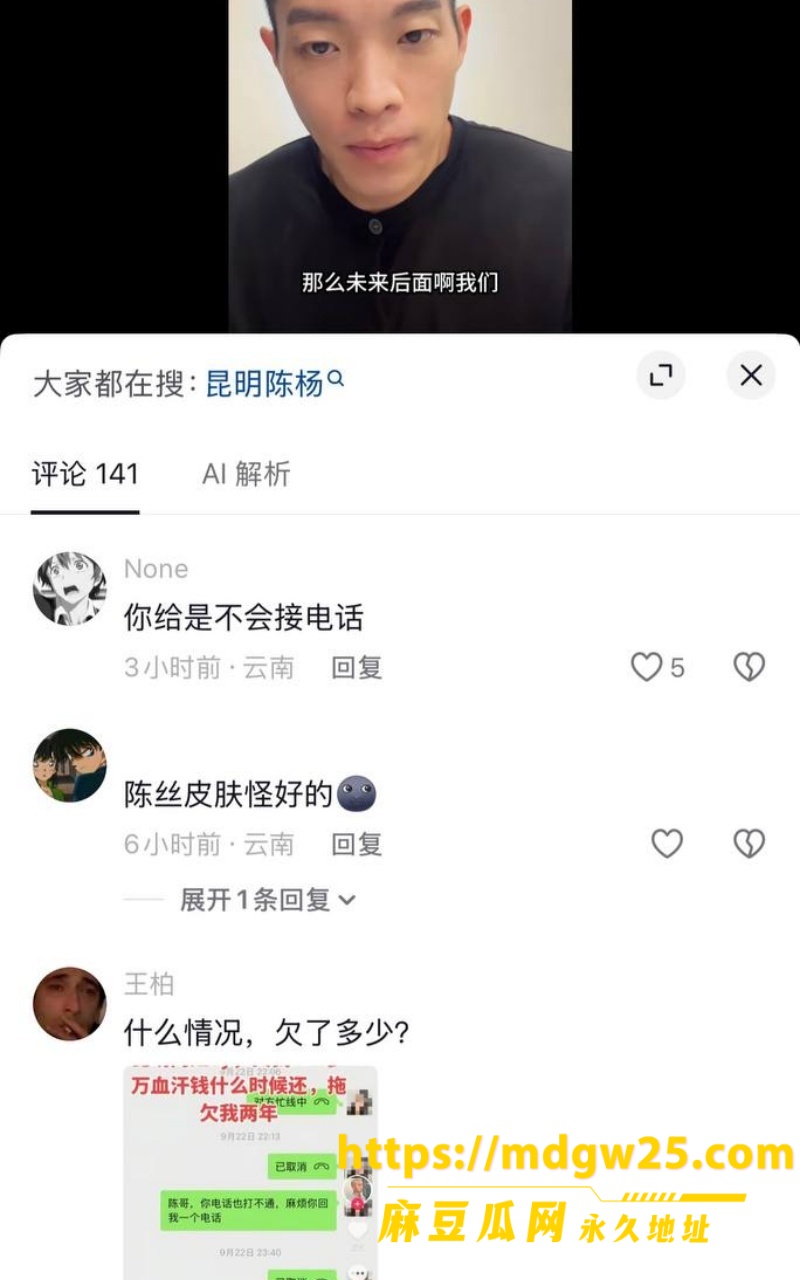Open 王柏's profile avatar
Image resolution: width=800 pixels, height=1280 pixels.
pyautogui.click(x=70, y=1004)
